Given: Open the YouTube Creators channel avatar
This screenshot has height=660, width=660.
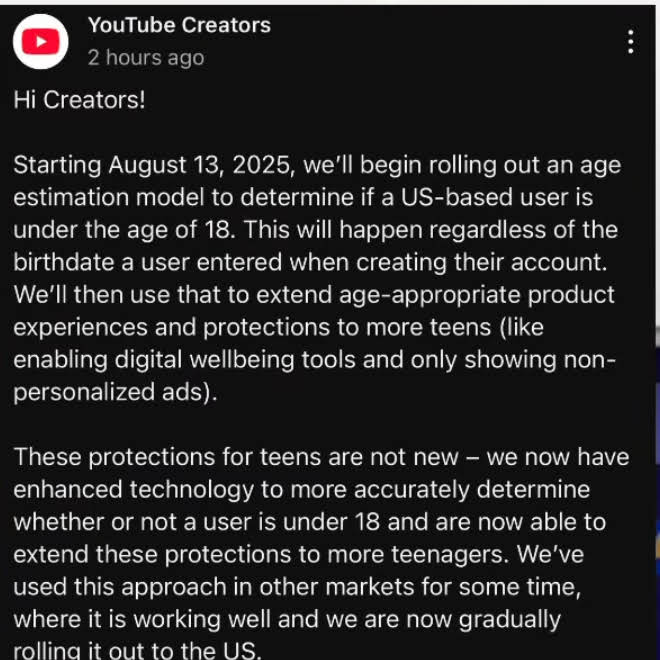Looking at the screenshot, I should 41,41.
